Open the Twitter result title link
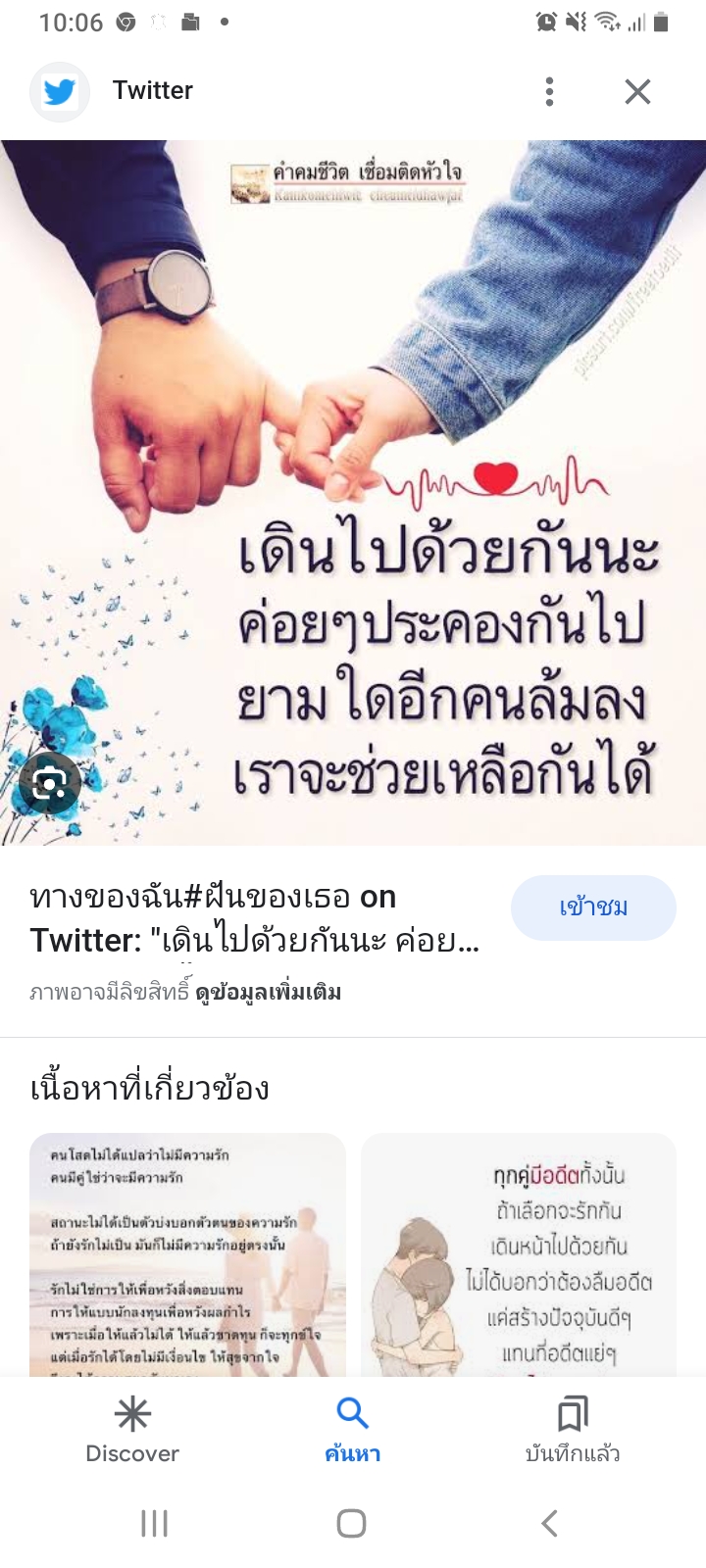 255,918
